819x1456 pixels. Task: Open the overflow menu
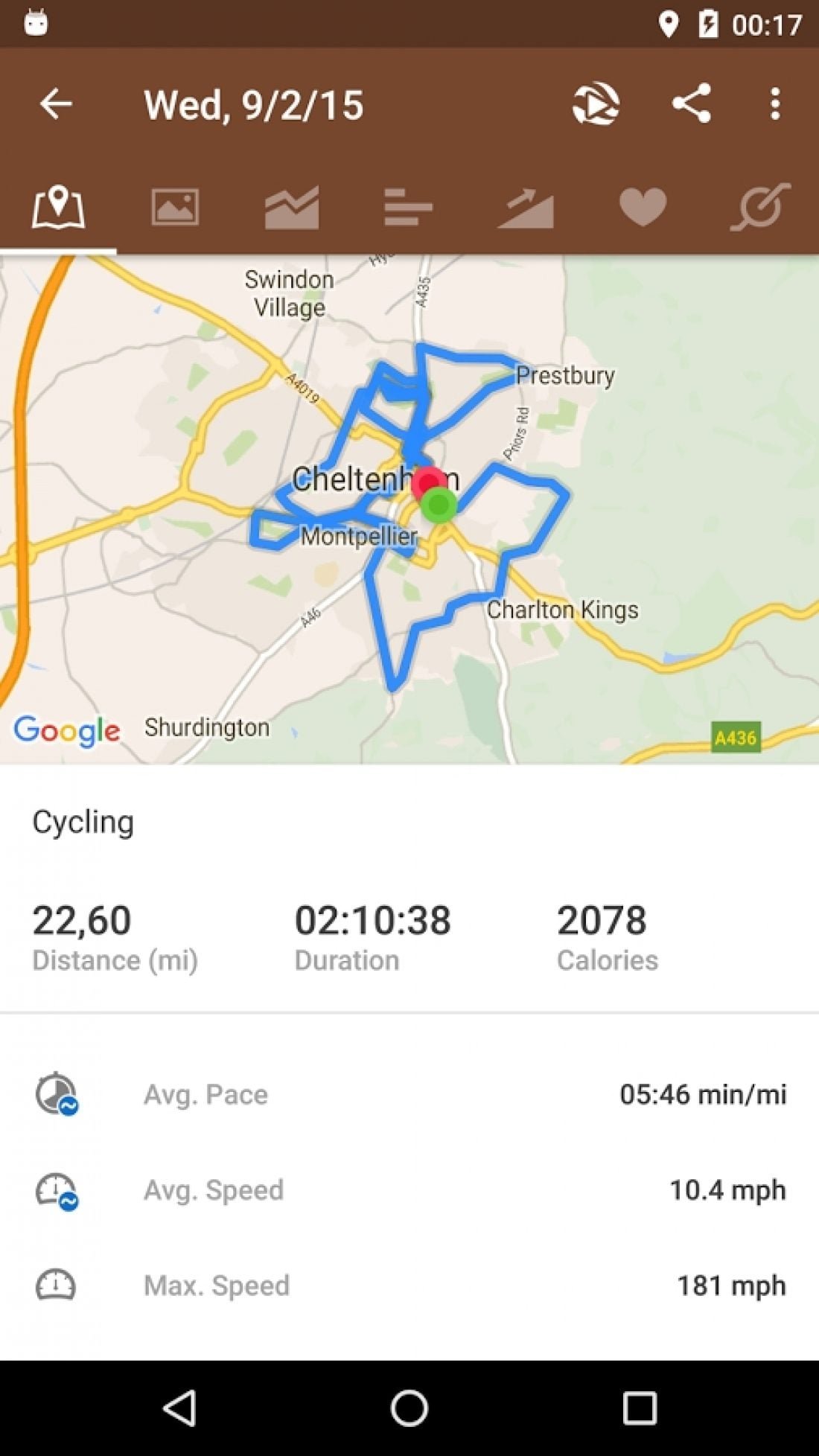pyautogui.click(x=775, y=103)
